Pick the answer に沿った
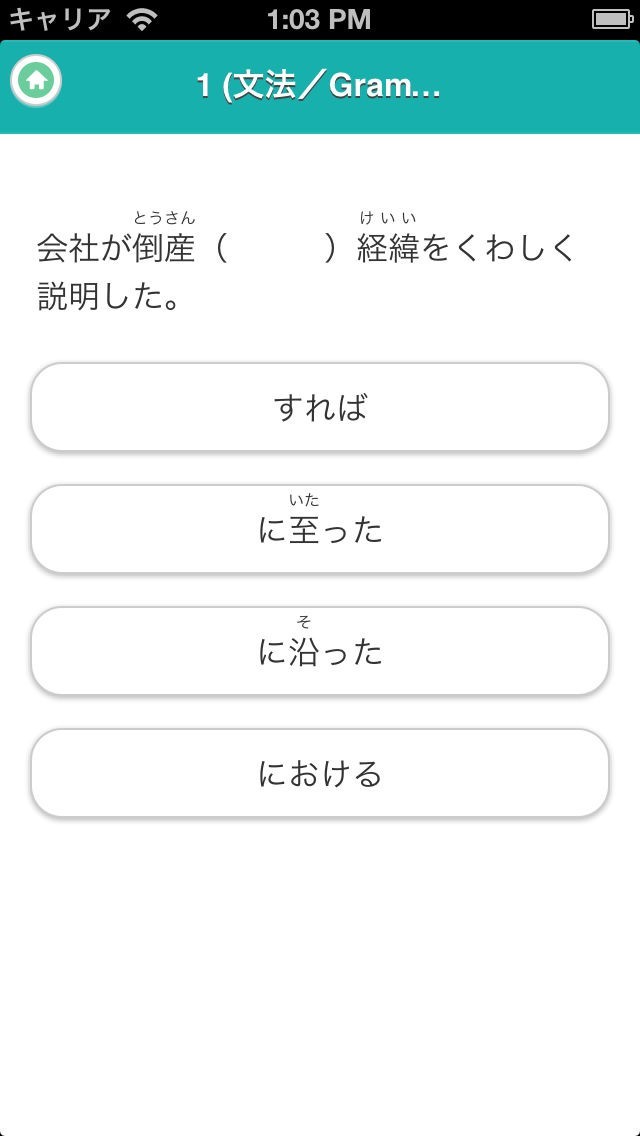 tap(320, 651)
